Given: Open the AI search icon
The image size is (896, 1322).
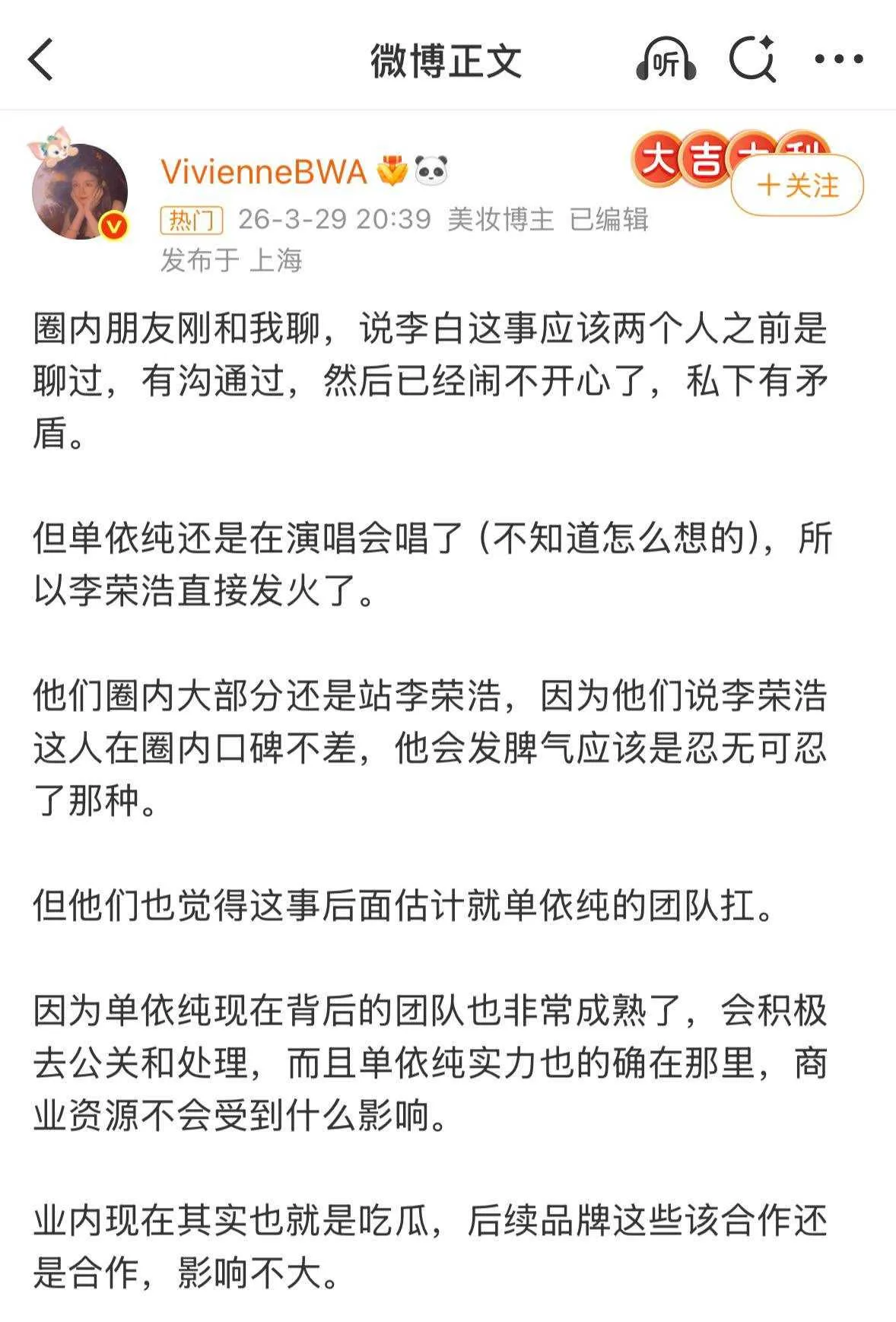Looking at the screenshot, I should tap(752, 59).
